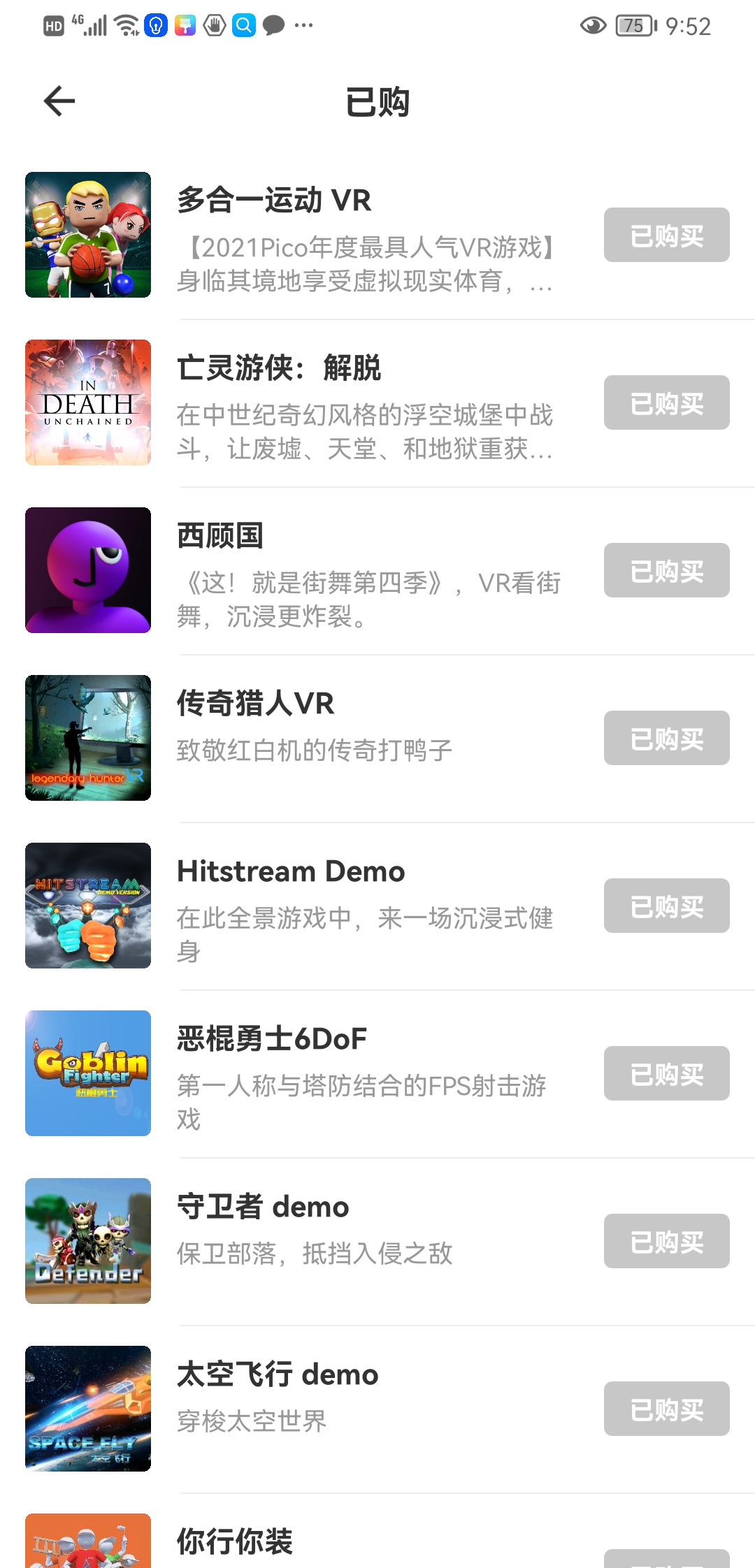Click the Defender game thumbnail
The width and height of the screenshot is (755, 1568).
(x=87, y=1240)
